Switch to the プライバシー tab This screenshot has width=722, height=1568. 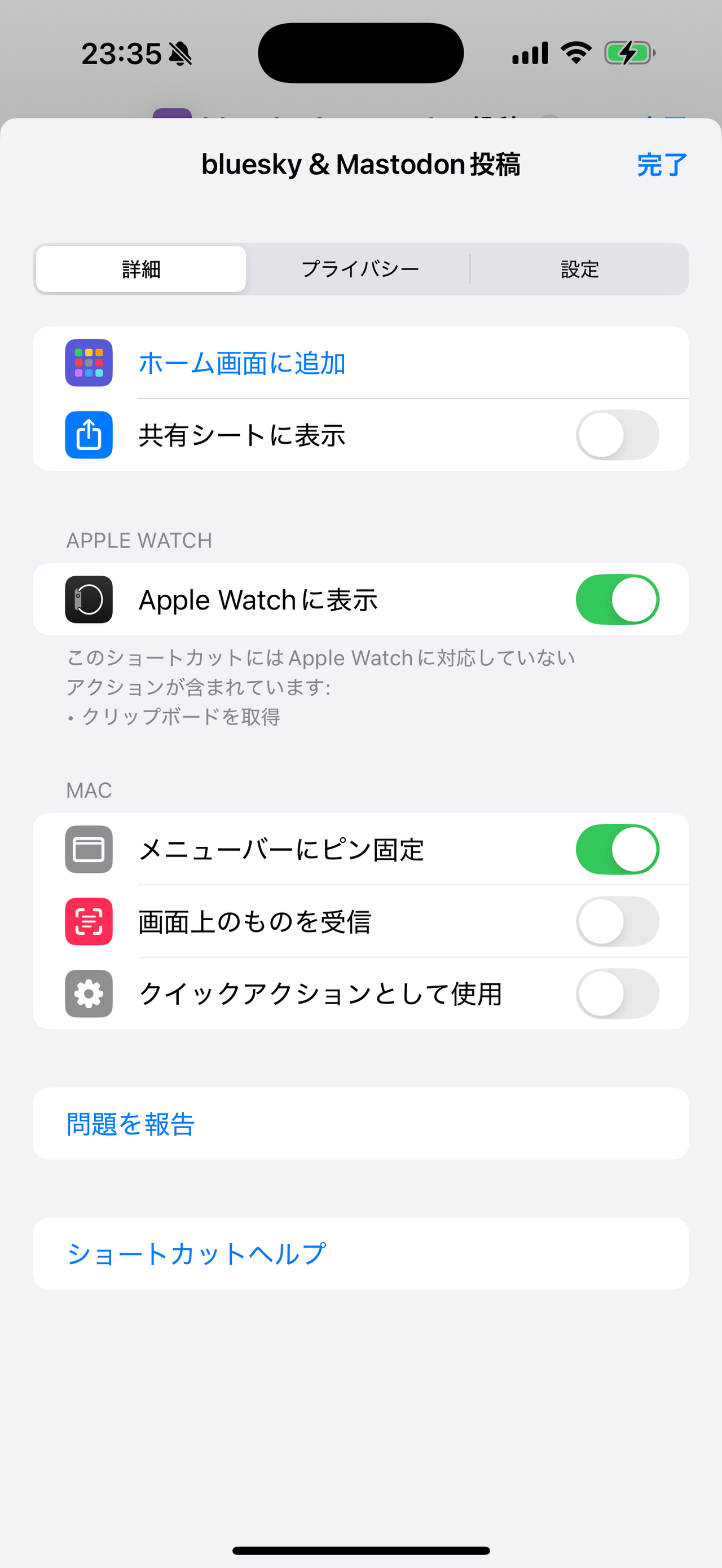360,269
